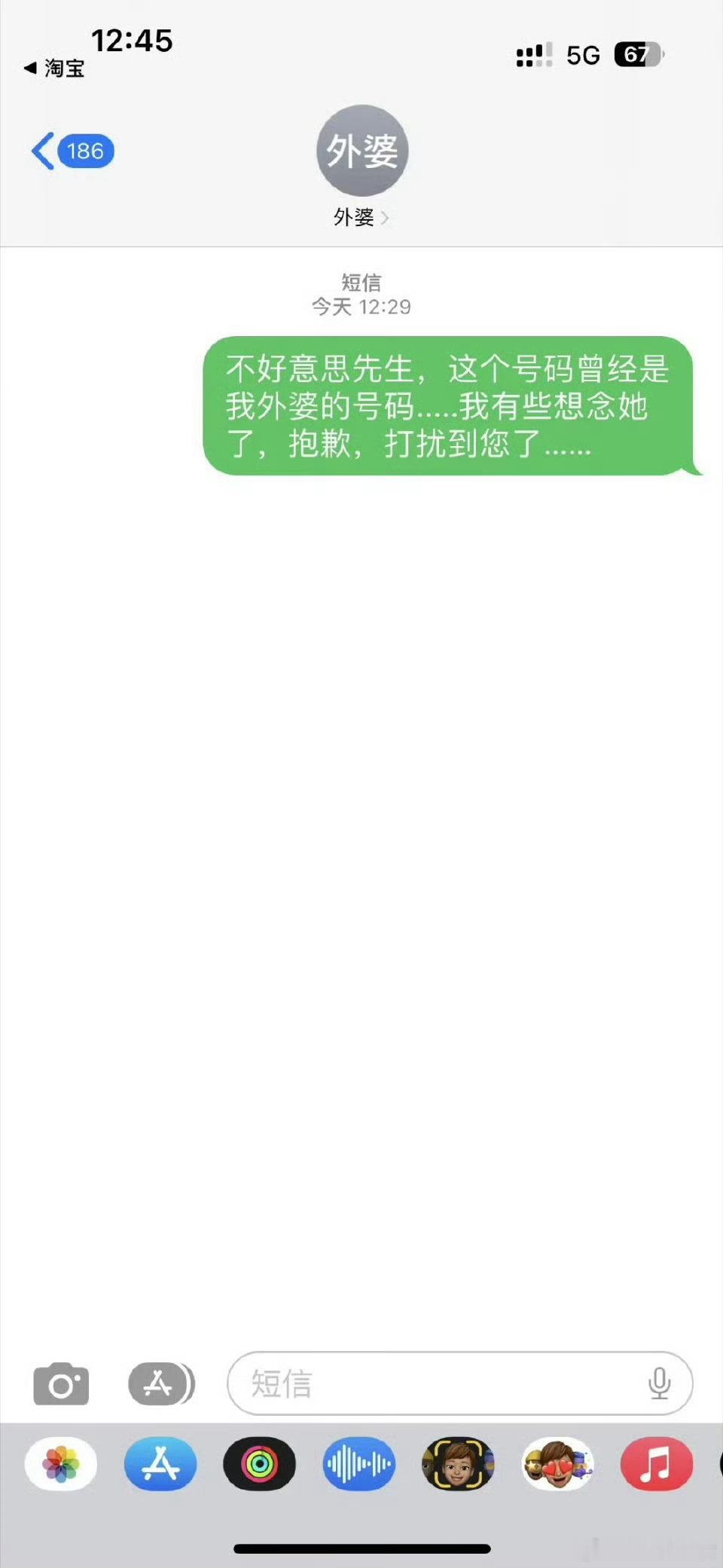Open the App Store icon in app drawer
Image resolution: width=723 pixels, height=1568 pixels.
click(160, 1463)
